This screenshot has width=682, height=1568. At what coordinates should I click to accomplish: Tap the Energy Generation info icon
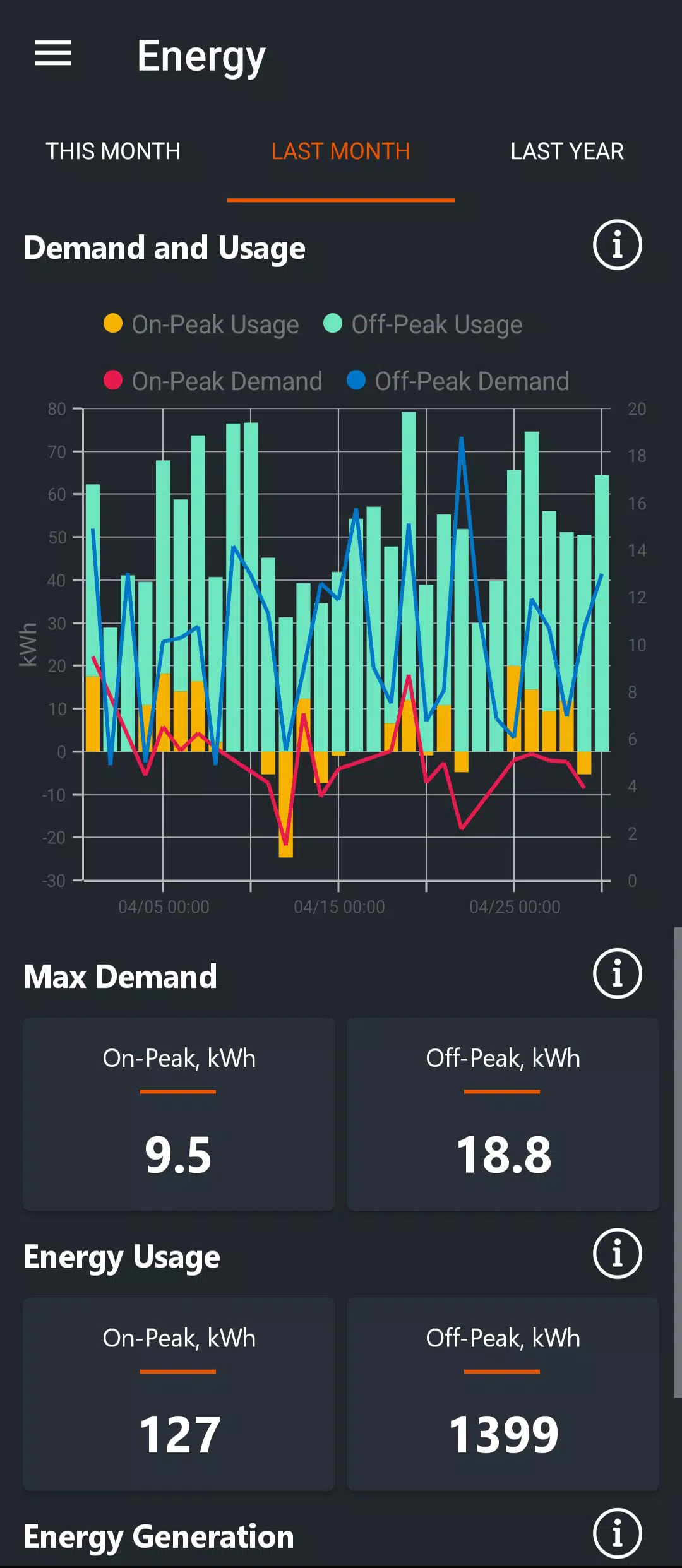point(617,1533)
